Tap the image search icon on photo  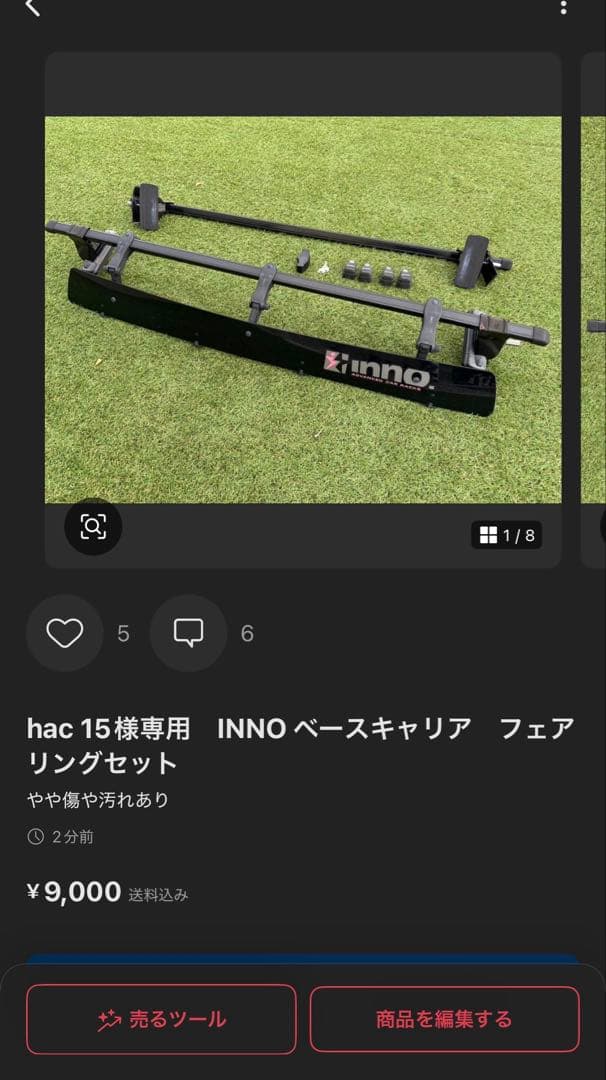click(x=93, y=526)
